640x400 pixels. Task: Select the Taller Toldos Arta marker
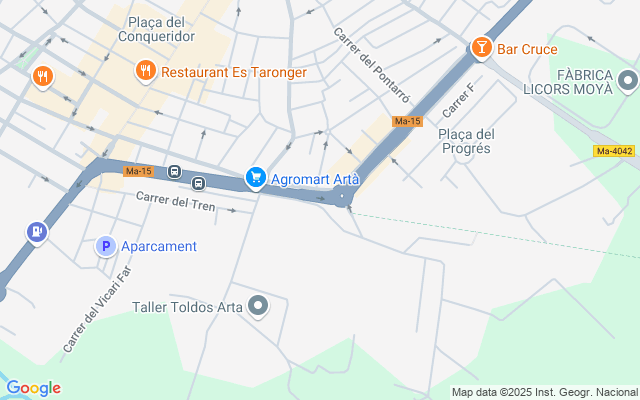(259, 306)
